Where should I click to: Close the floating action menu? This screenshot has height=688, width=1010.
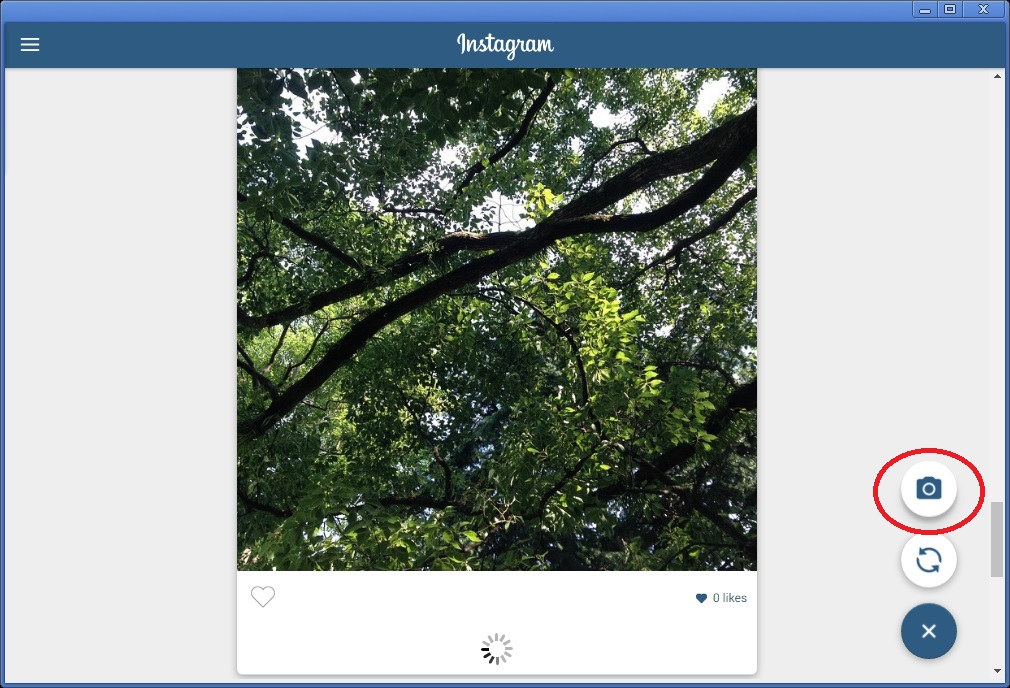[x=928, y=631]
